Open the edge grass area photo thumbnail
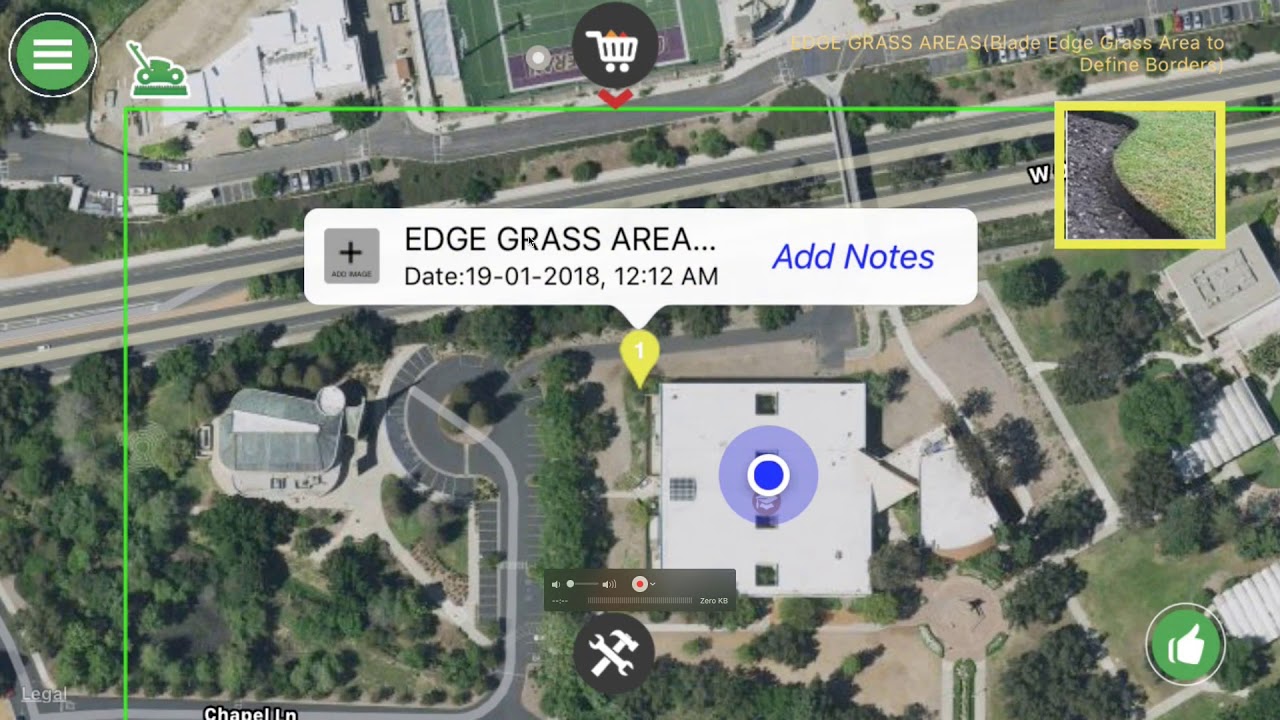The image size is (1280, 720). coord(1140,175)
